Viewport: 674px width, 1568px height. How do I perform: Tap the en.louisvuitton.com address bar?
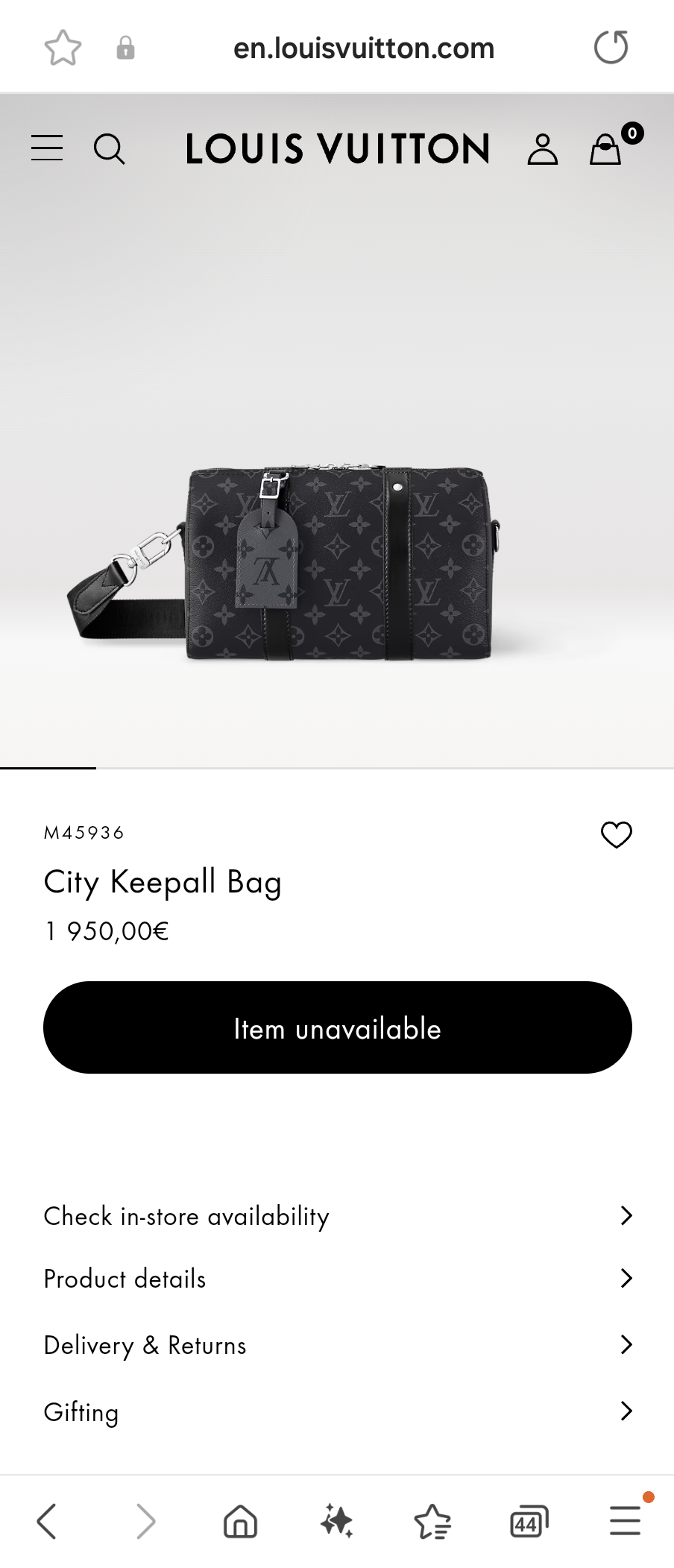tap(365, 47)
